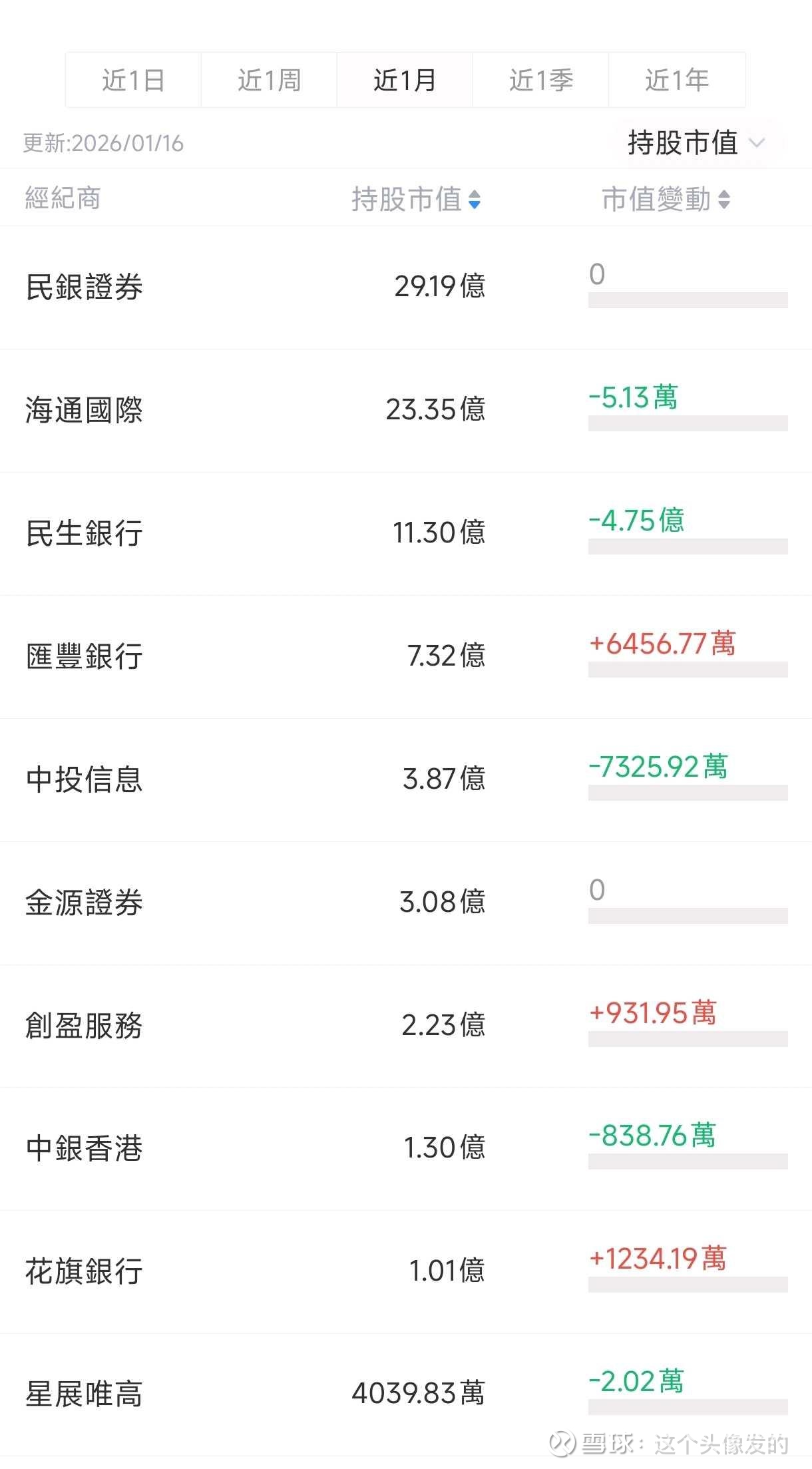Screen dimensions: 812x1469
Task: Open the 民生銀行 row
Action: 406,534
